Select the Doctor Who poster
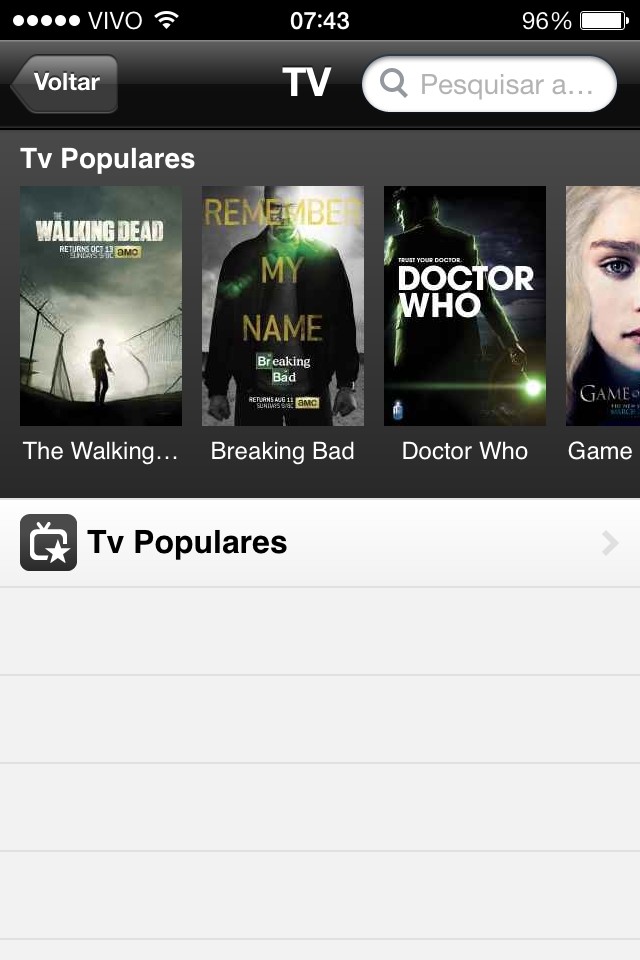 coord(465,306)
